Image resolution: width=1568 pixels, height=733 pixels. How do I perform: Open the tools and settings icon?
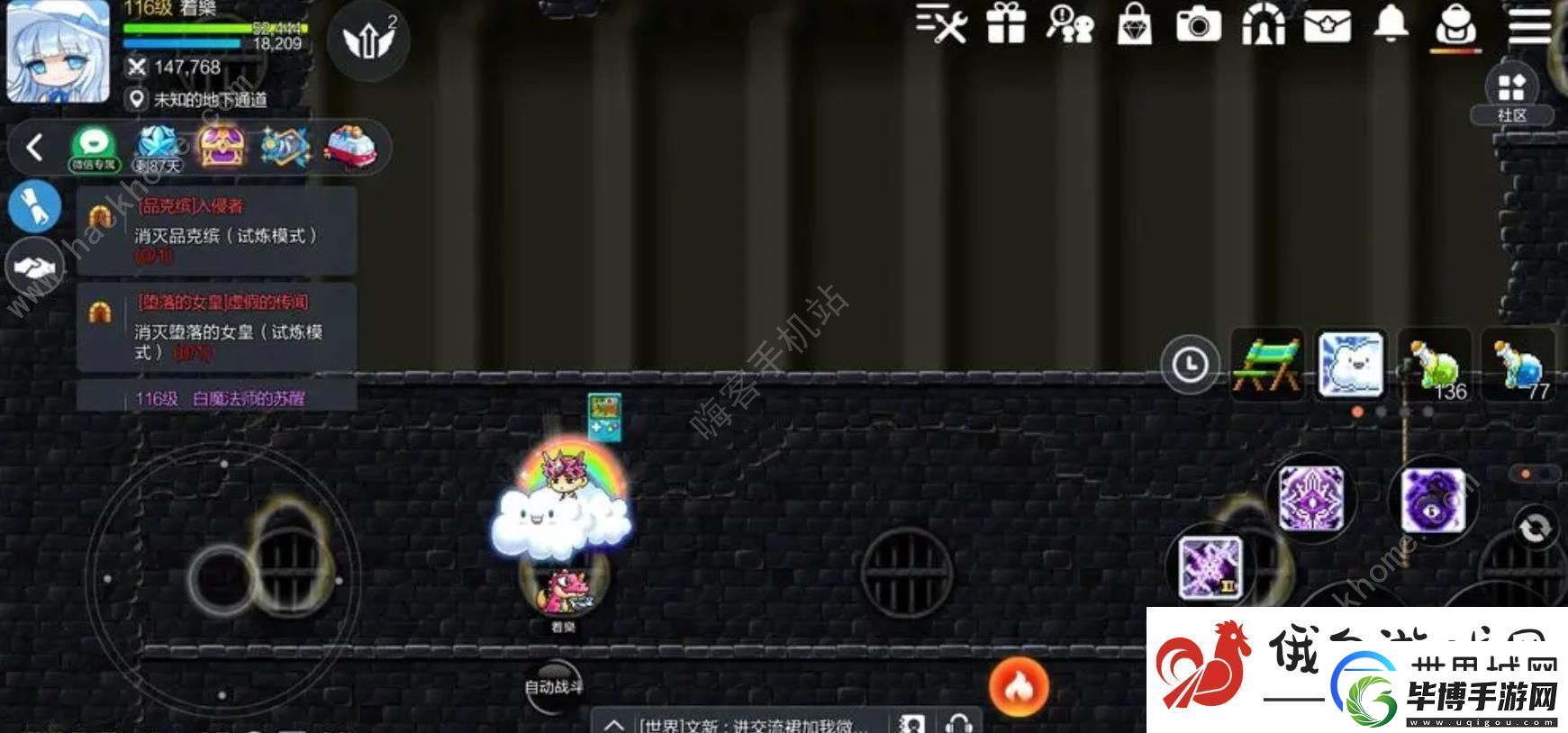(941, 24)
